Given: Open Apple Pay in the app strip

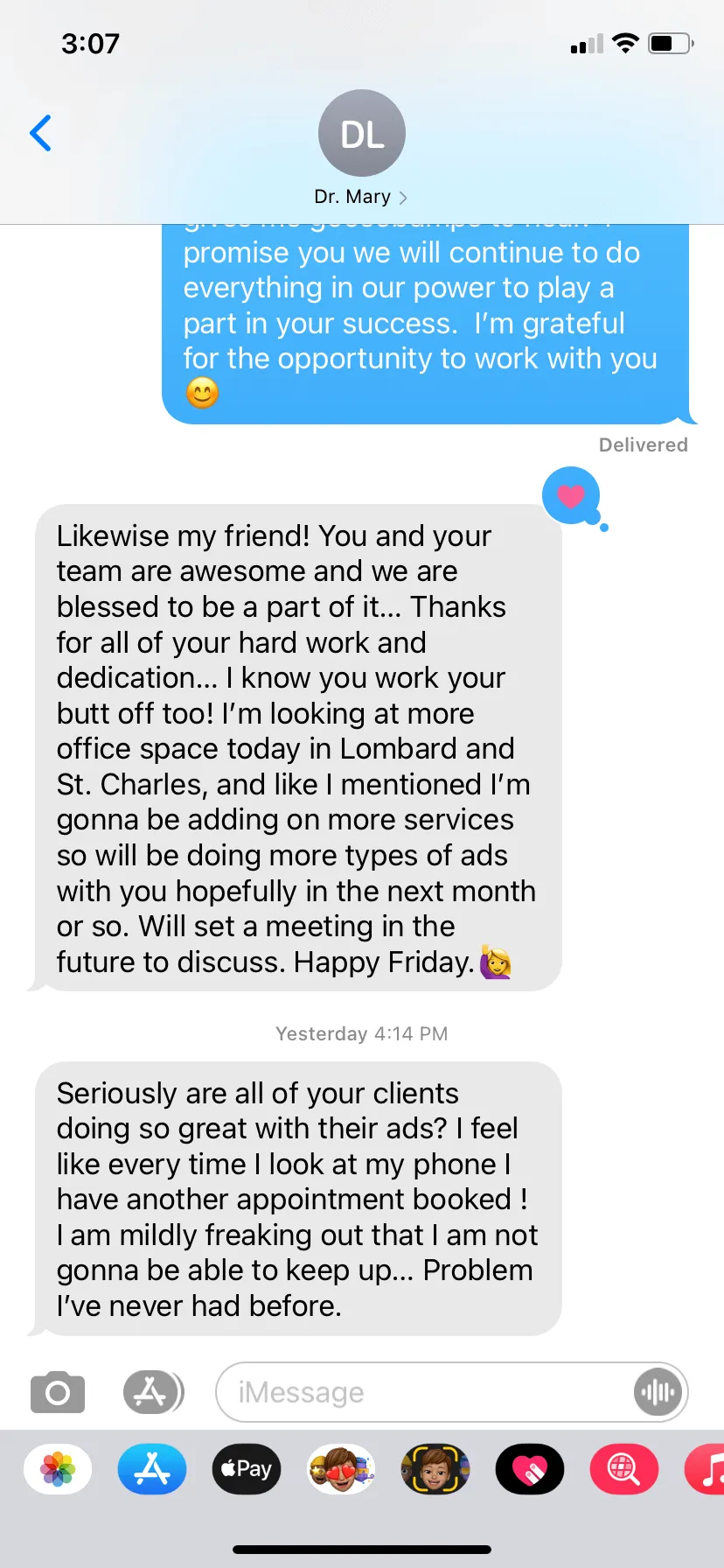Looking at the screenshot, I should 247,1469.
